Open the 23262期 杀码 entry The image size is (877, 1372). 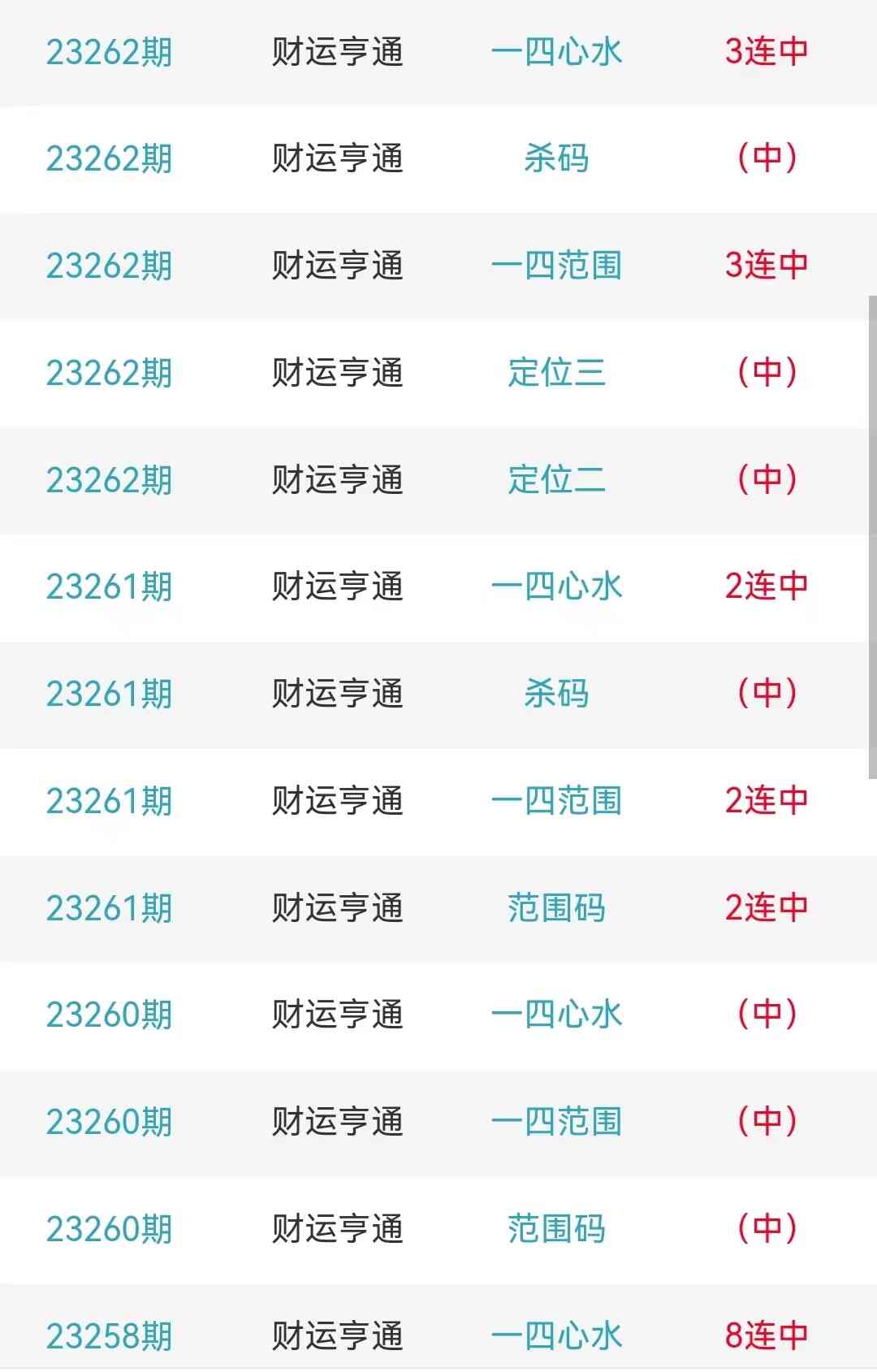(556, 158)
